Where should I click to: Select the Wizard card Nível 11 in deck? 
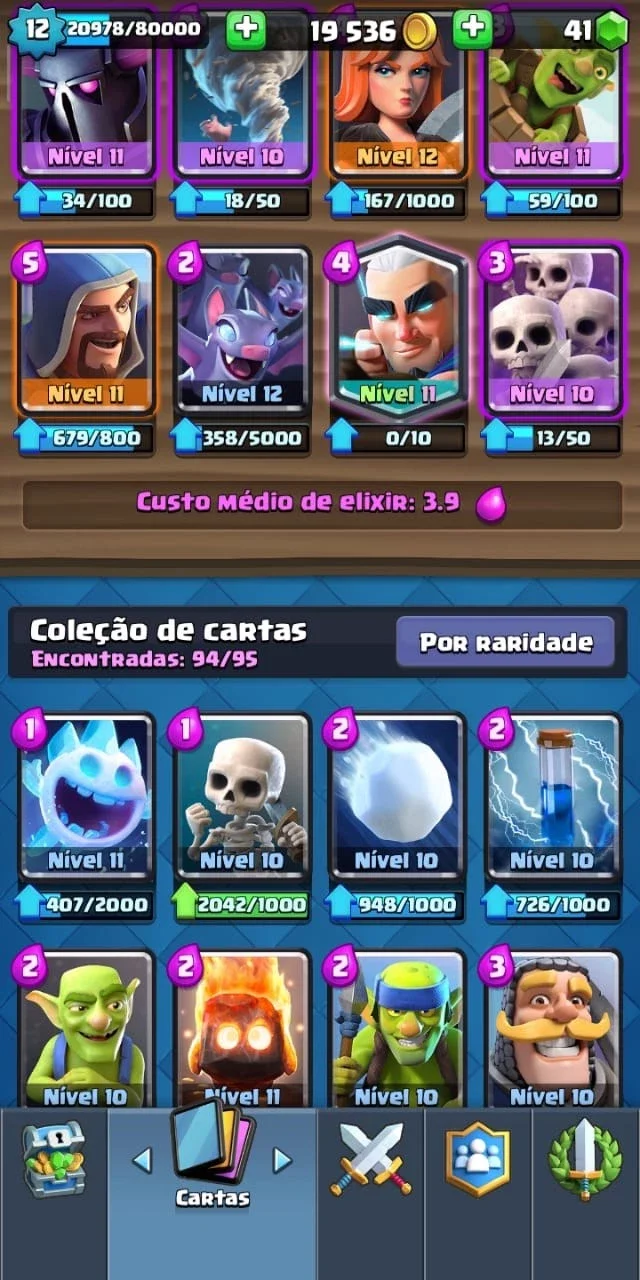point(86,330)
